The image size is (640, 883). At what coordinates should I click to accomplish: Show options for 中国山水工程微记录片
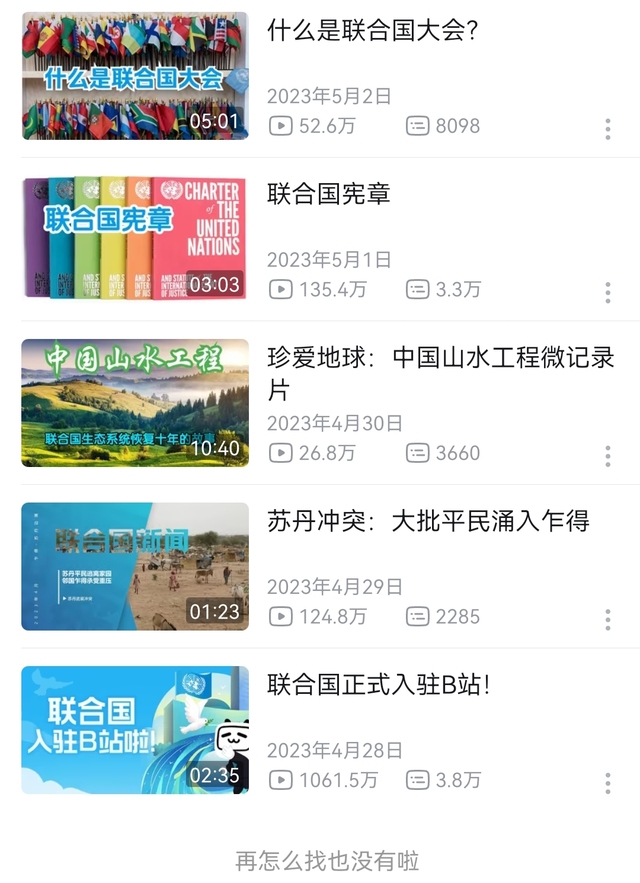click(x=607, y=456)
